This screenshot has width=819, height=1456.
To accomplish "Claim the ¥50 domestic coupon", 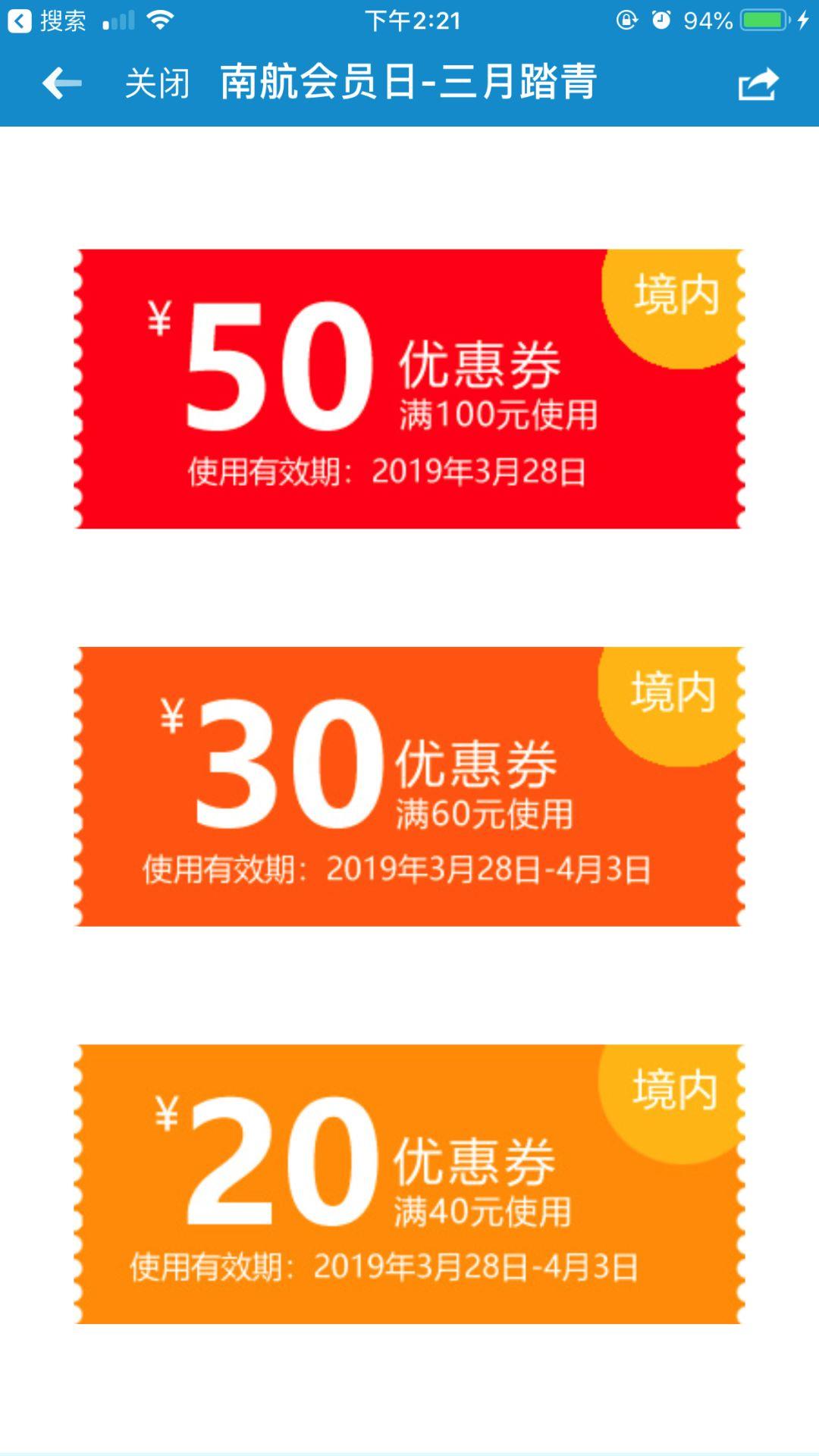I will (409, 389).
